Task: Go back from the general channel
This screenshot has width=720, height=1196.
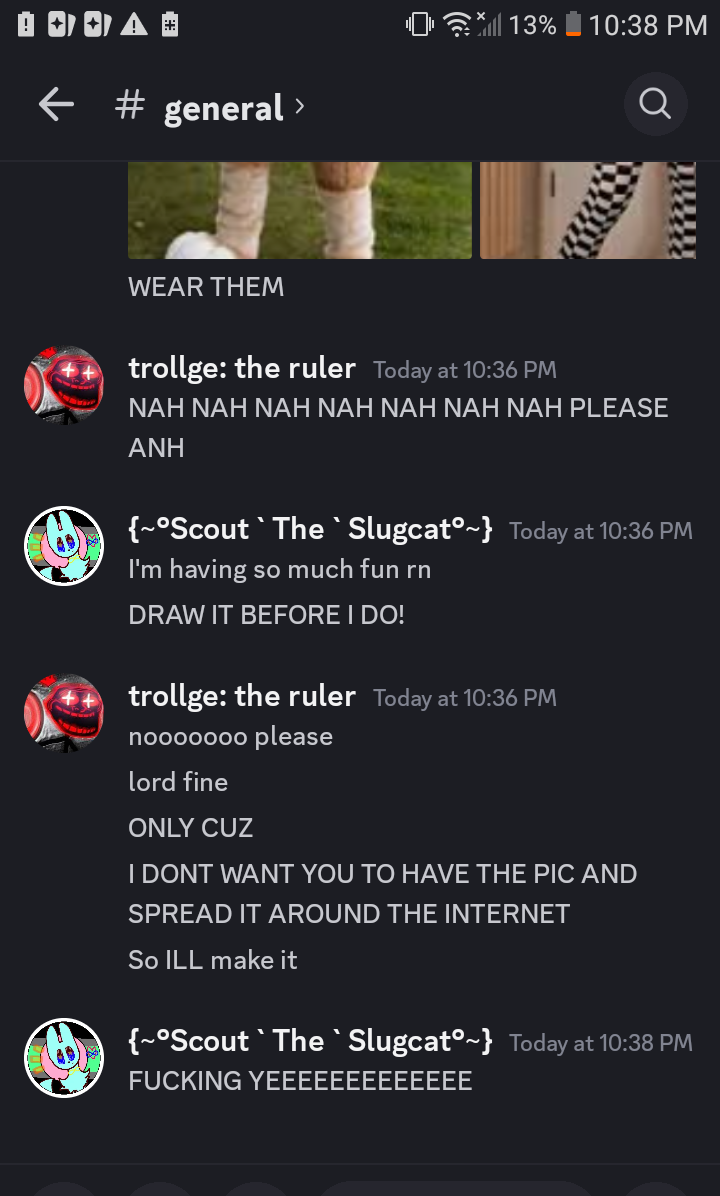Action: [56, 105]
